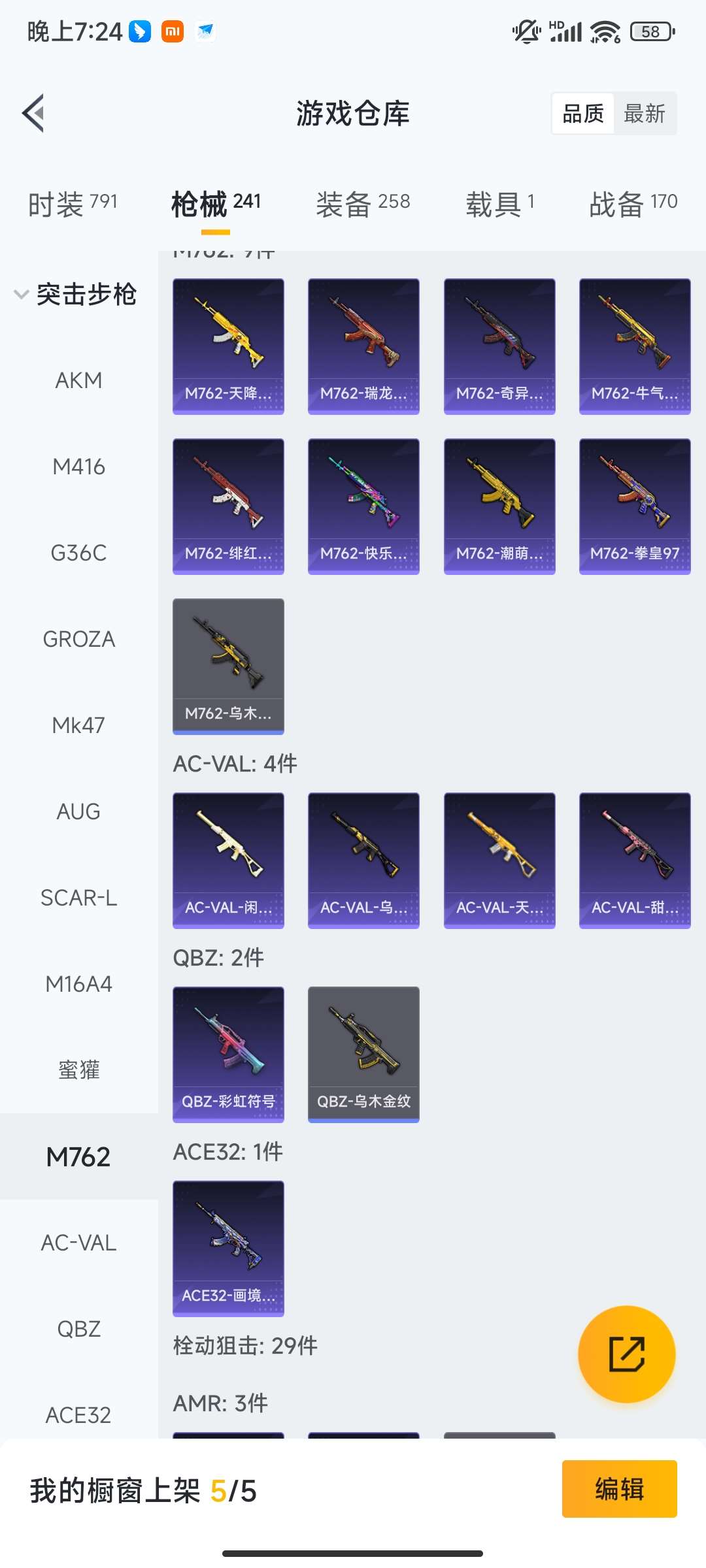Go back using the top-left arrow

(x=34, y=113)
